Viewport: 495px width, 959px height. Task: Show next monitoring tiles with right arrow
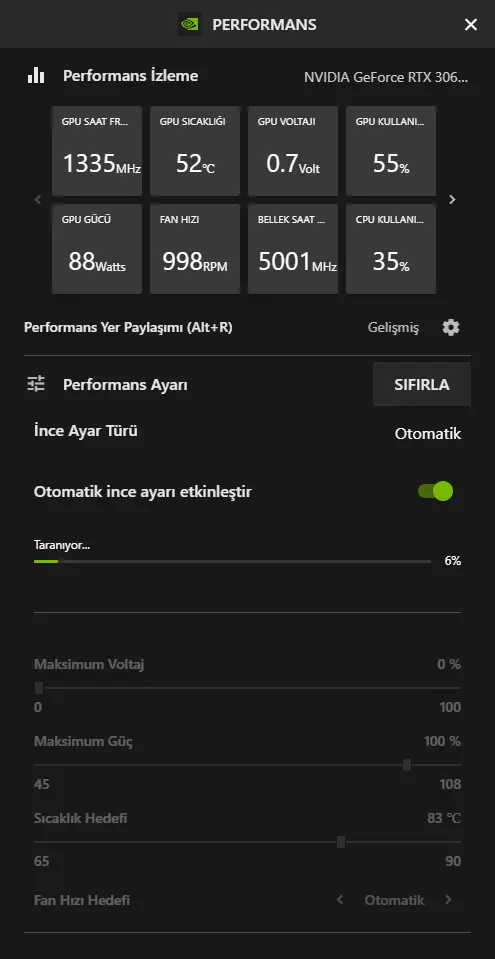(x=452, y=199)
